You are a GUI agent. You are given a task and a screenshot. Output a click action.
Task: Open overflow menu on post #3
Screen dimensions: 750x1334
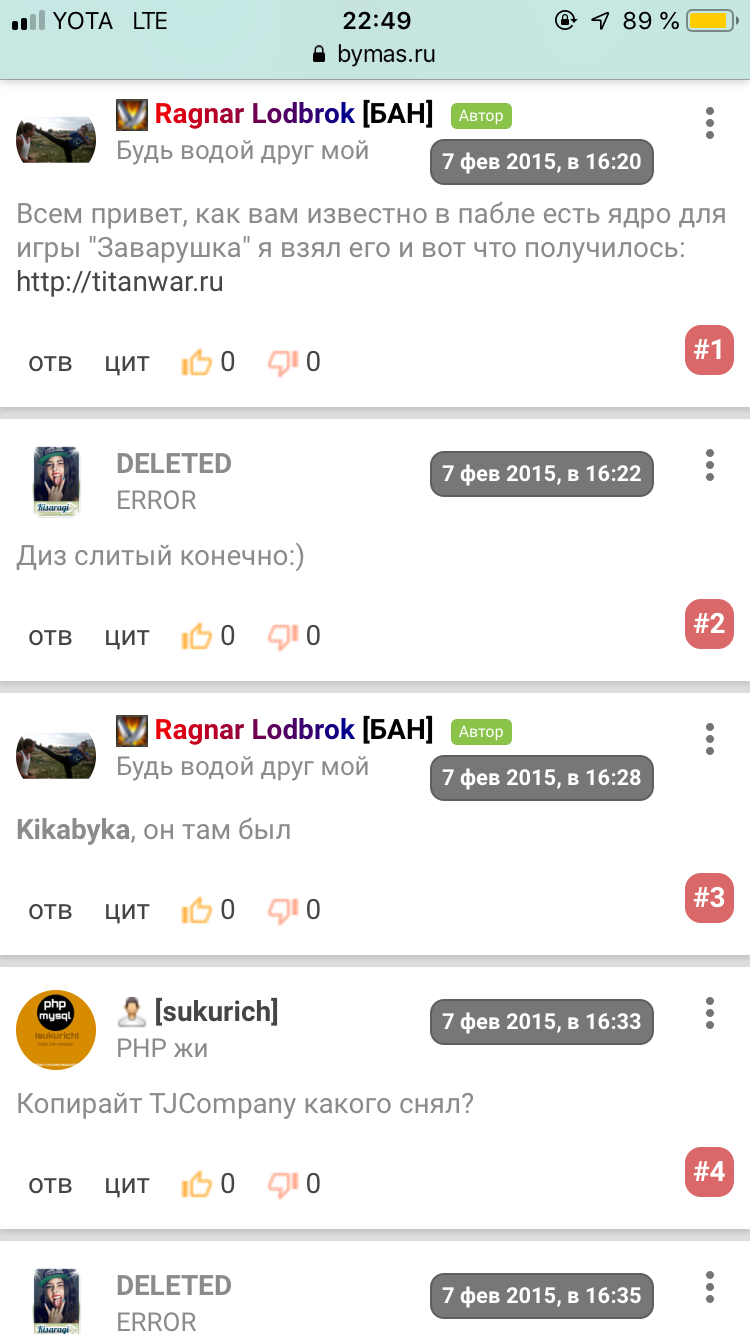[x=710, y=739]
